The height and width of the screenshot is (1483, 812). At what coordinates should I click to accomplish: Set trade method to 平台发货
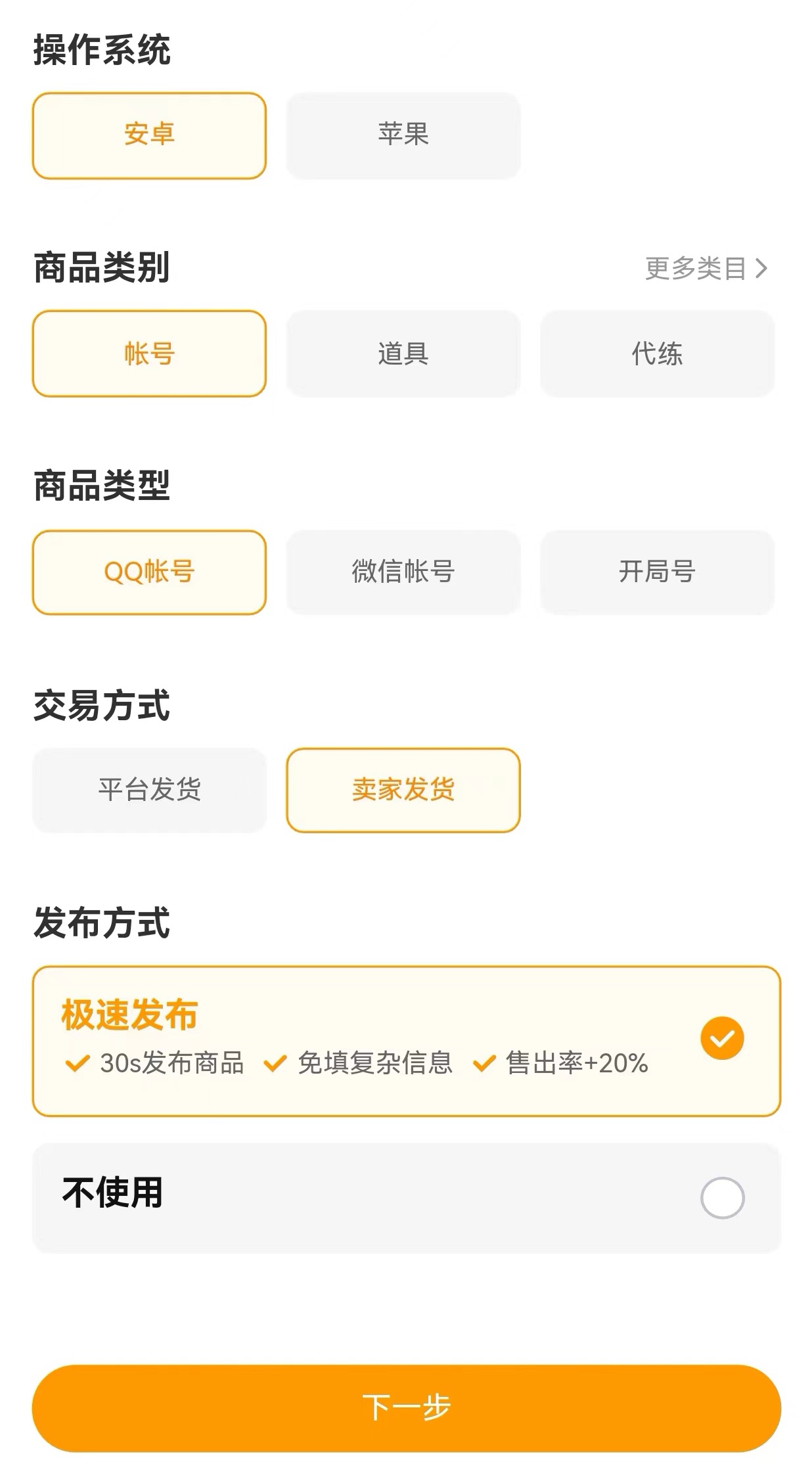149,790
